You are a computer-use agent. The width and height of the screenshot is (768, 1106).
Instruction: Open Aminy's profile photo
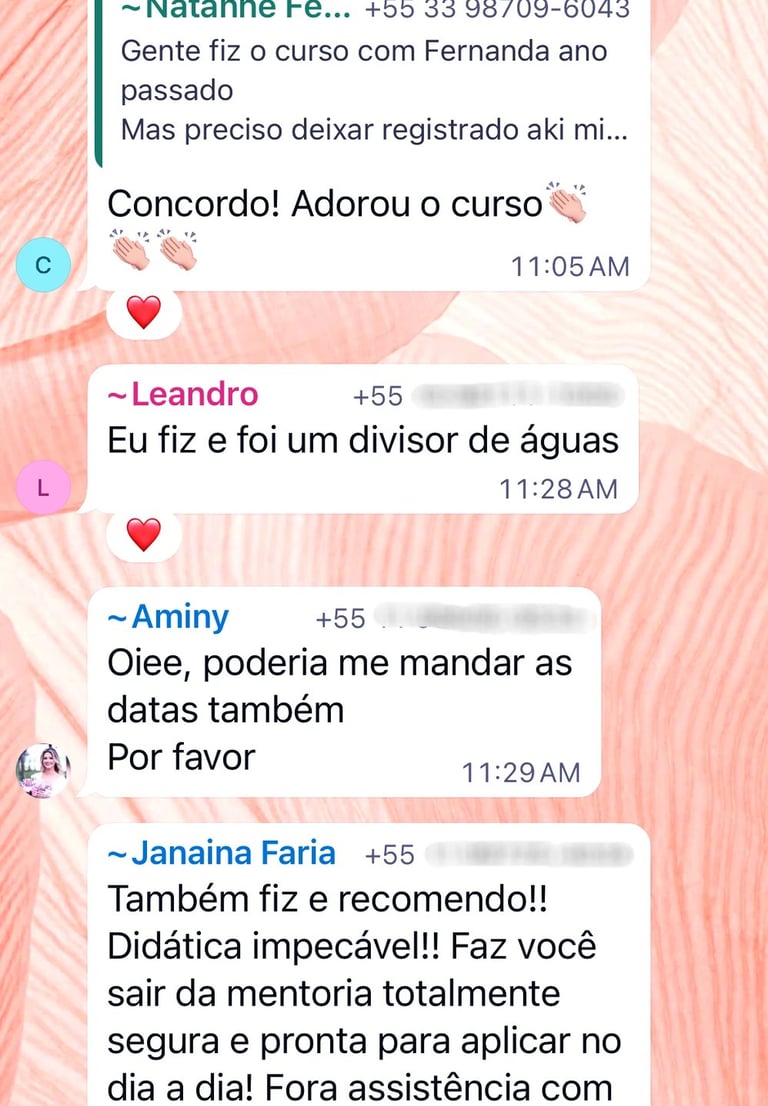pos(43,771)
